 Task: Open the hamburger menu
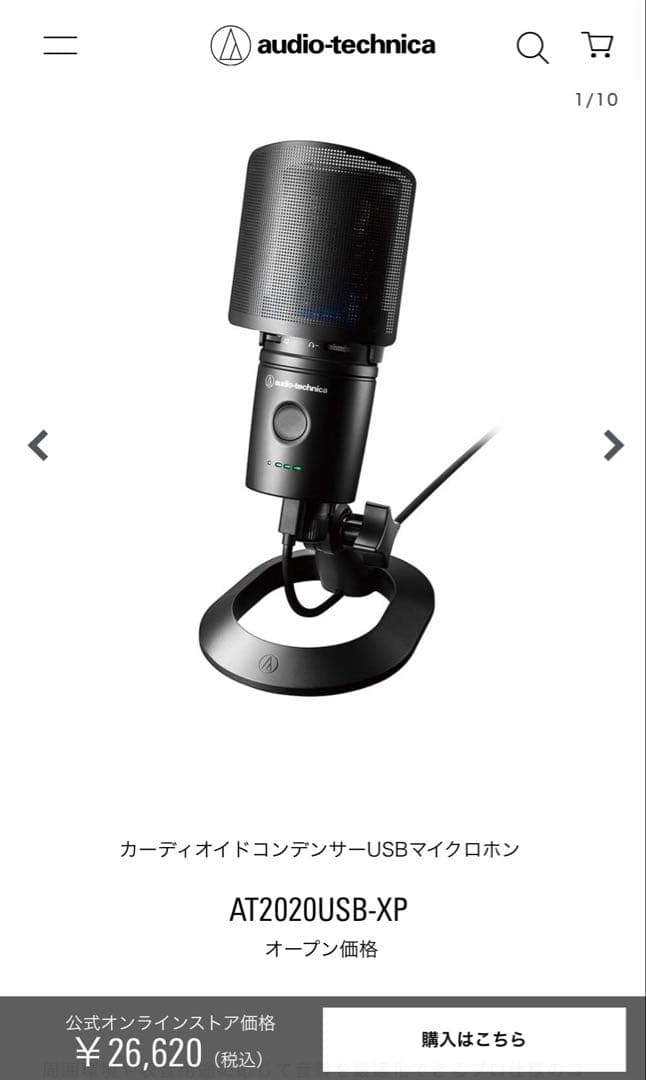[x=60, y=45]
